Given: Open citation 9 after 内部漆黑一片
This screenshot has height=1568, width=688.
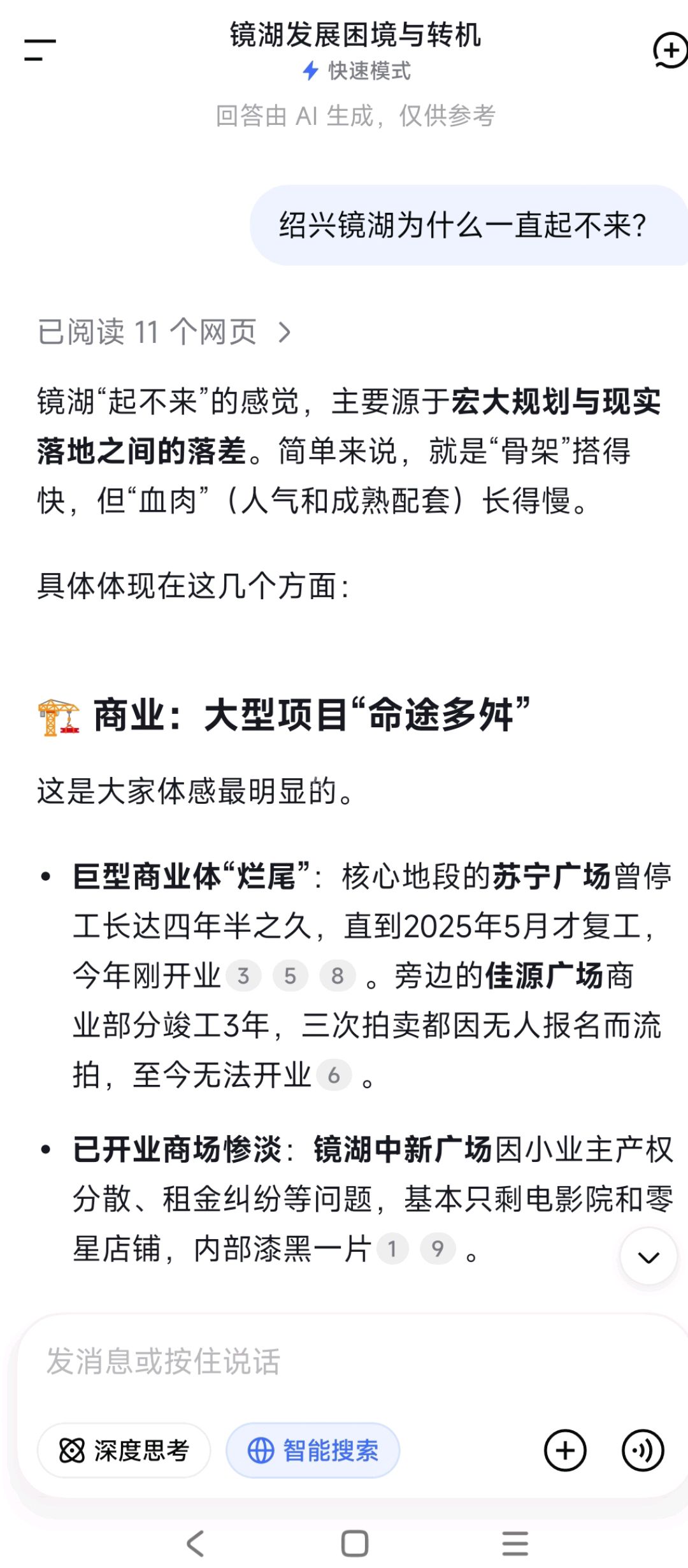Looking at the screenshot, I should (x=438, y=1248).
